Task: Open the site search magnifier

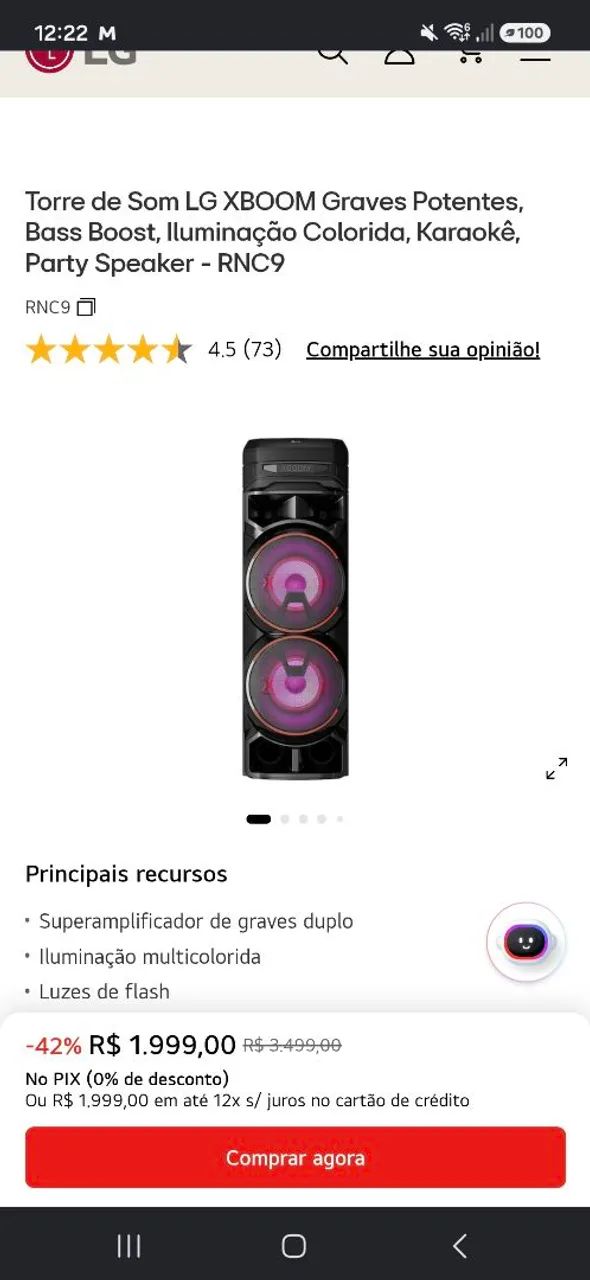Action: click(332, 54)
